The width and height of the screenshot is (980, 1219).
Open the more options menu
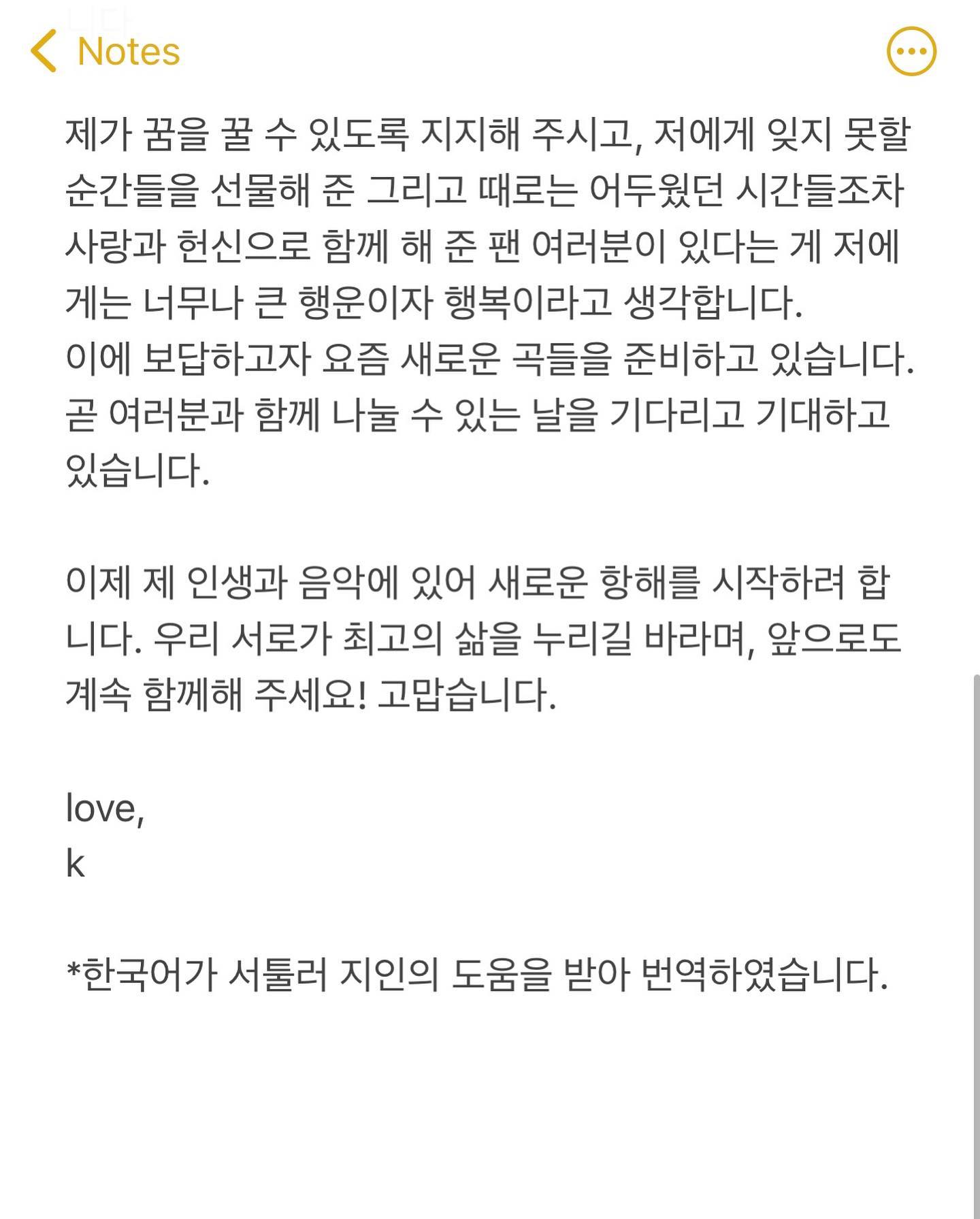[911, 51]
